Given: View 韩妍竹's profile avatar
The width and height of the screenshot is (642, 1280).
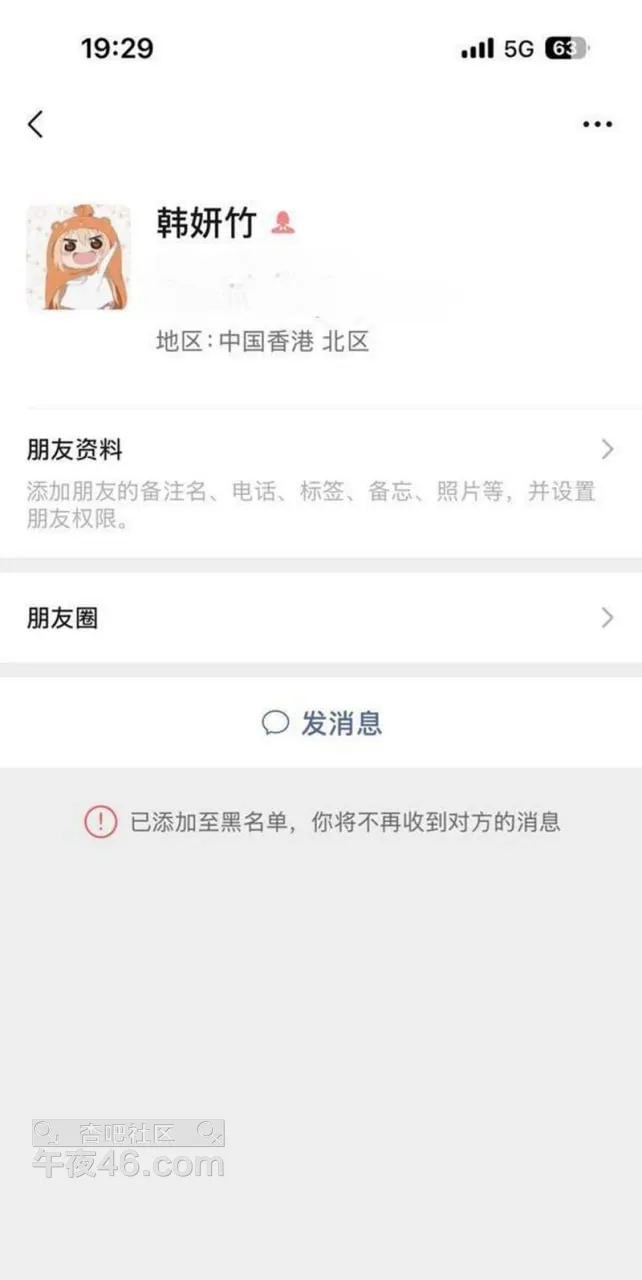Looking at the screenshot, I should pos(78,257).
